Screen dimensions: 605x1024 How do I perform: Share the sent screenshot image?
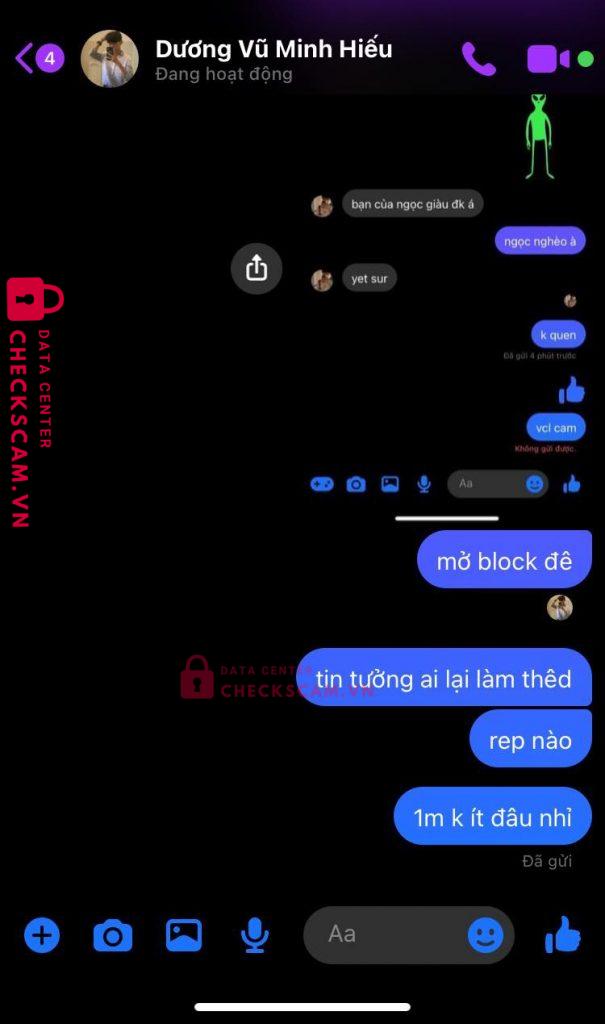coord(257,269)
